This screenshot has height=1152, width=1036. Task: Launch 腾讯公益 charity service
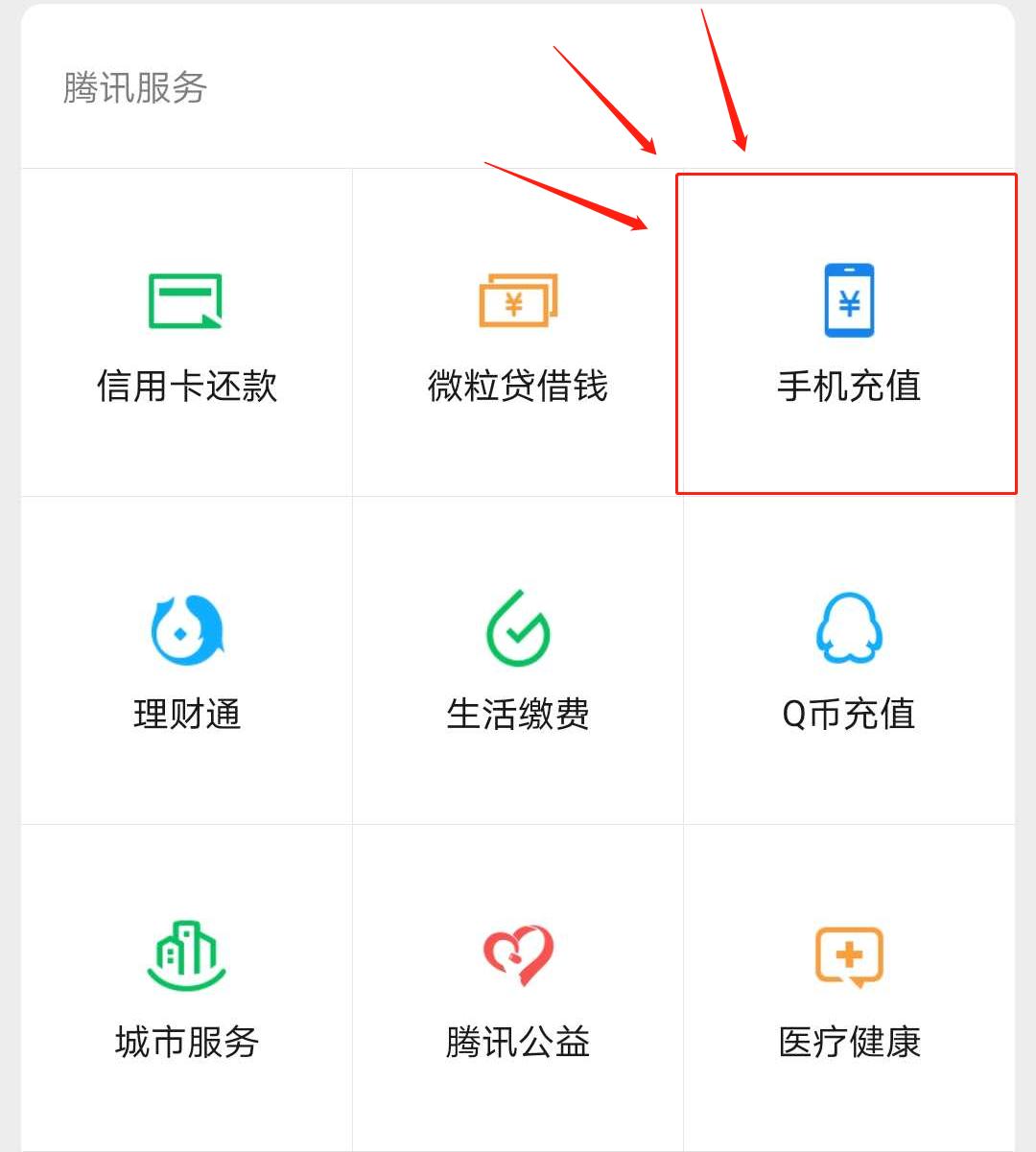[x=518, y=990]
